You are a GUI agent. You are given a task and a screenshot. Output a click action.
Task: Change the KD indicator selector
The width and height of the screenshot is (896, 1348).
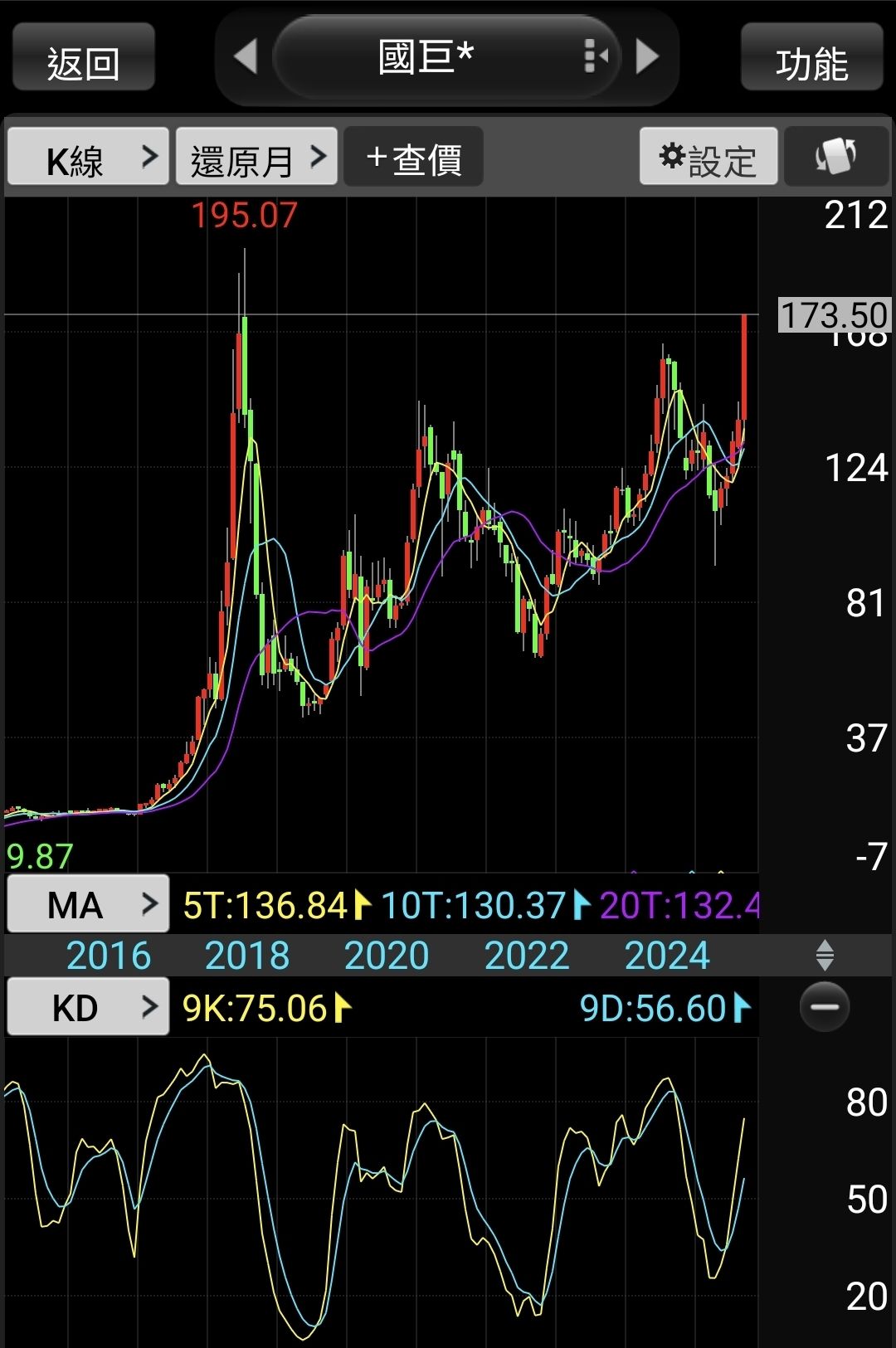pos(88,1007)
